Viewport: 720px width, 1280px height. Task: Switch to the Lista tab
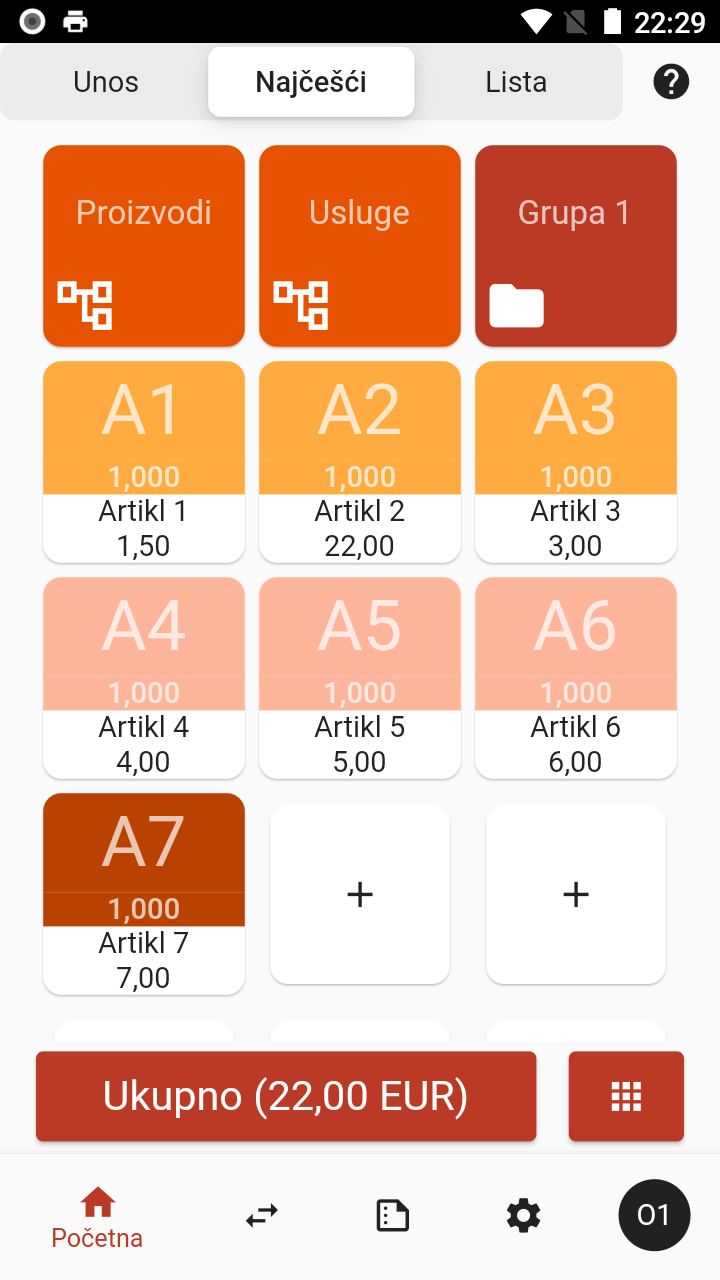pyautogui.click(x=516, y=81)
